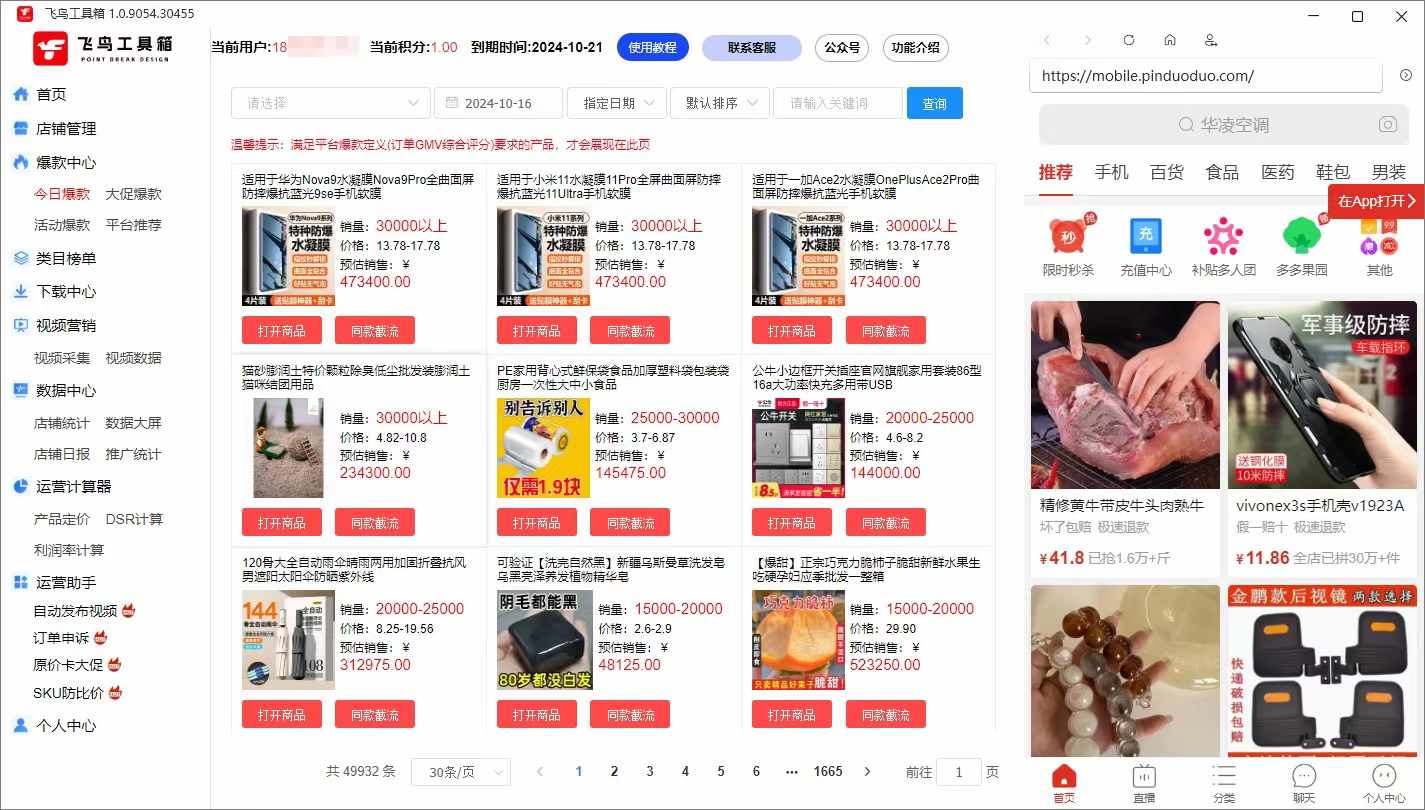Click the 使用教程 button
This screenshot has width=1425, height=810.
pyautogui.click(x=652, y=47)
